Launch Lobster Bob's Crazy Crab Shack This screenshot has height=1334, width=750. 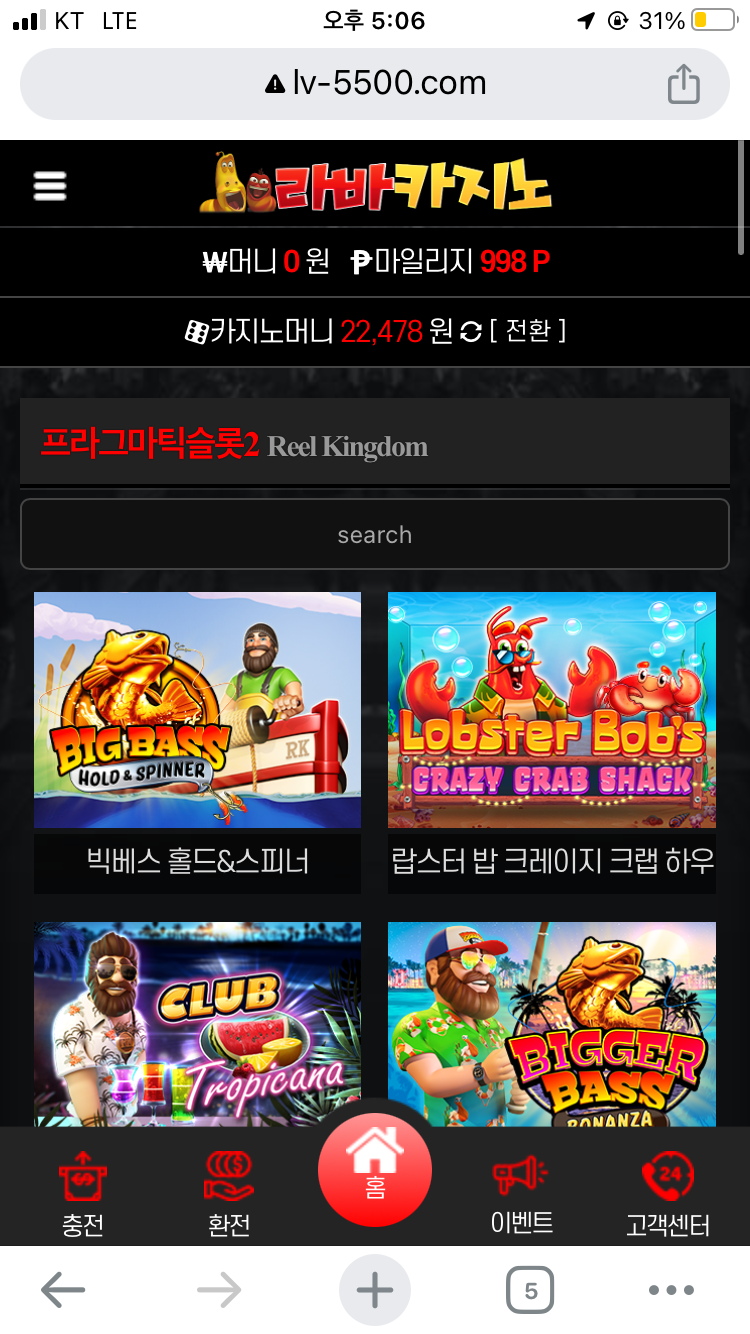(x=552, y=710)
